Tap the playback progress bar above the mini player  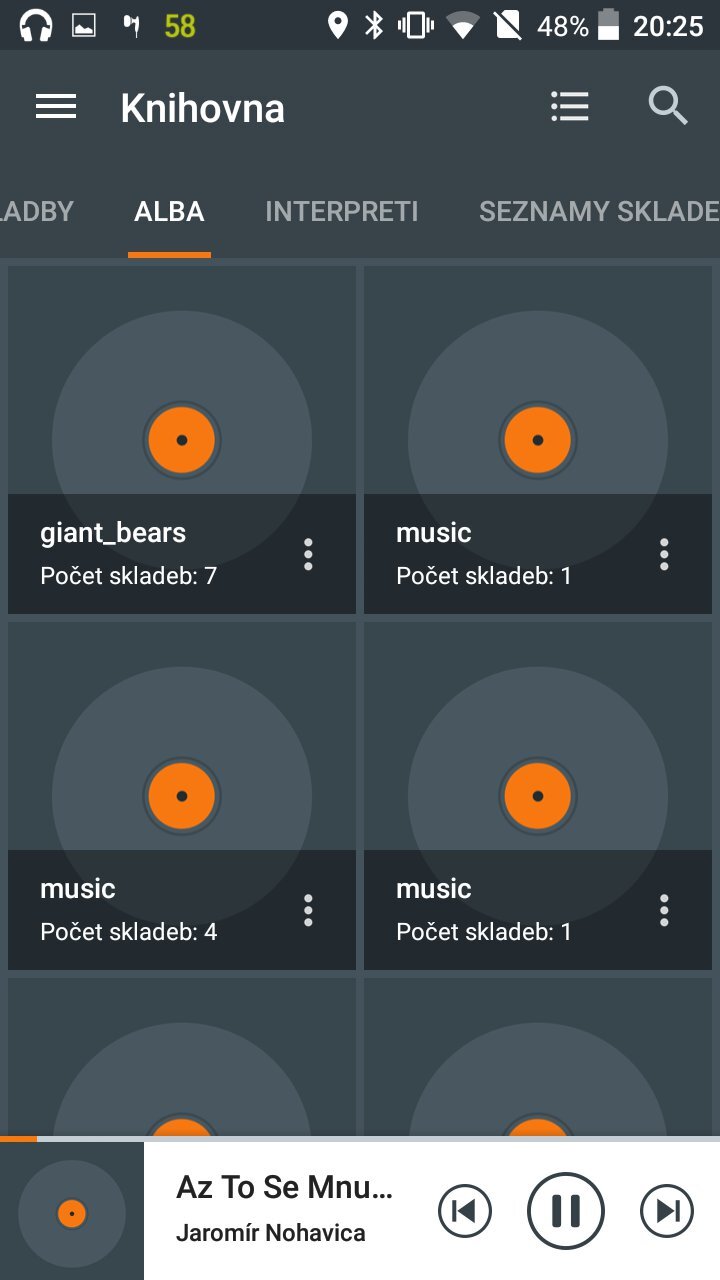coord(360,1140)
